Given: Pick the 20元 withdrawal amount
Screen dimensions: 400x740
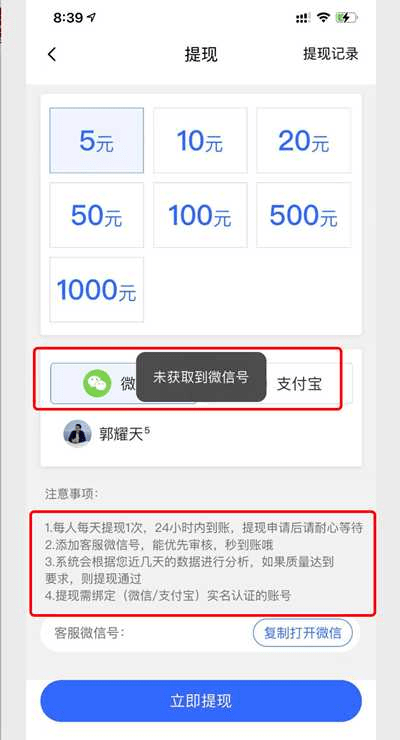Looking at the screenshot, I should (x=304, y=140).
